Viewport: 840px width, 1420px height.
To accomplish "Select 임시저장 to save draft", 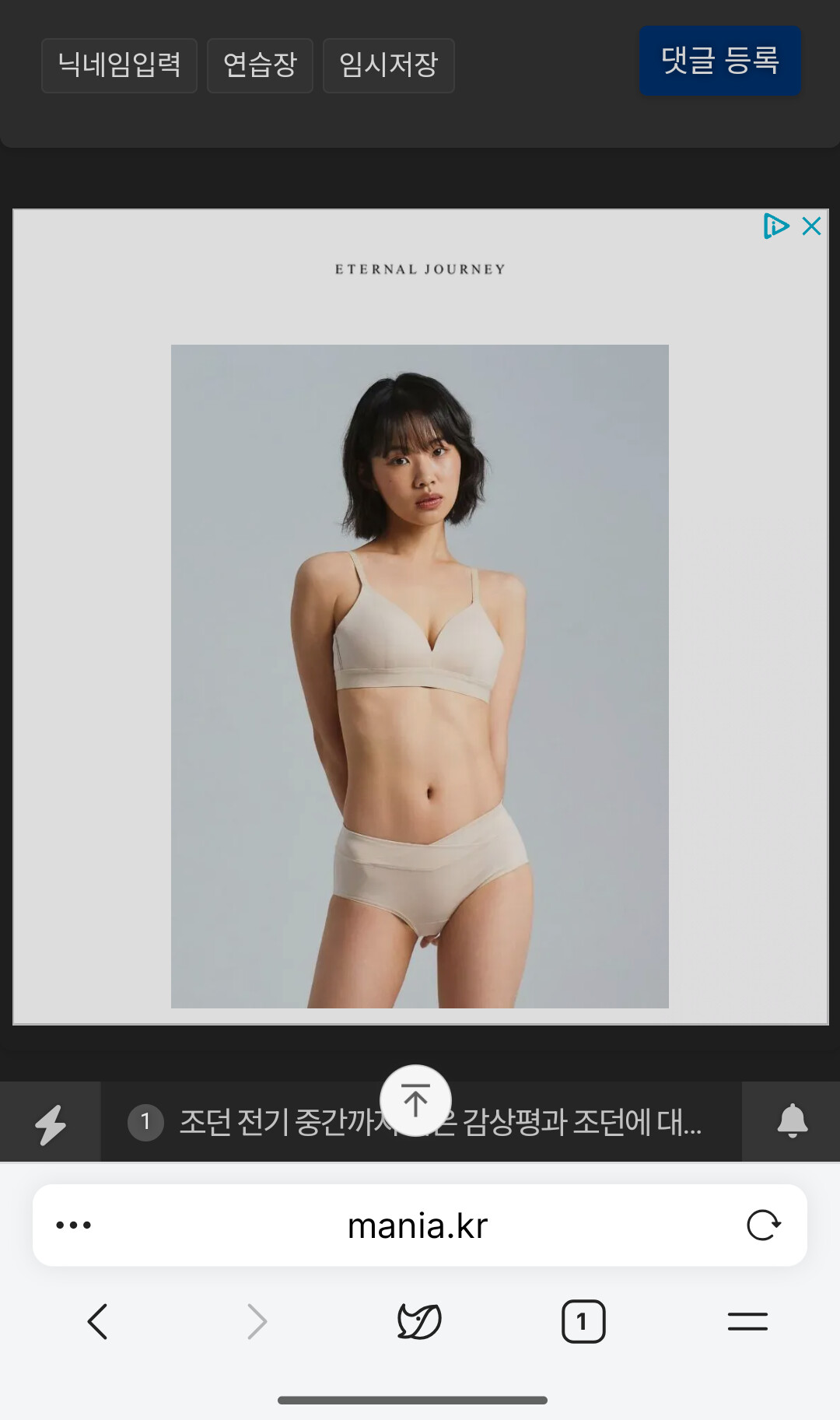I will (x=389, y=65).
